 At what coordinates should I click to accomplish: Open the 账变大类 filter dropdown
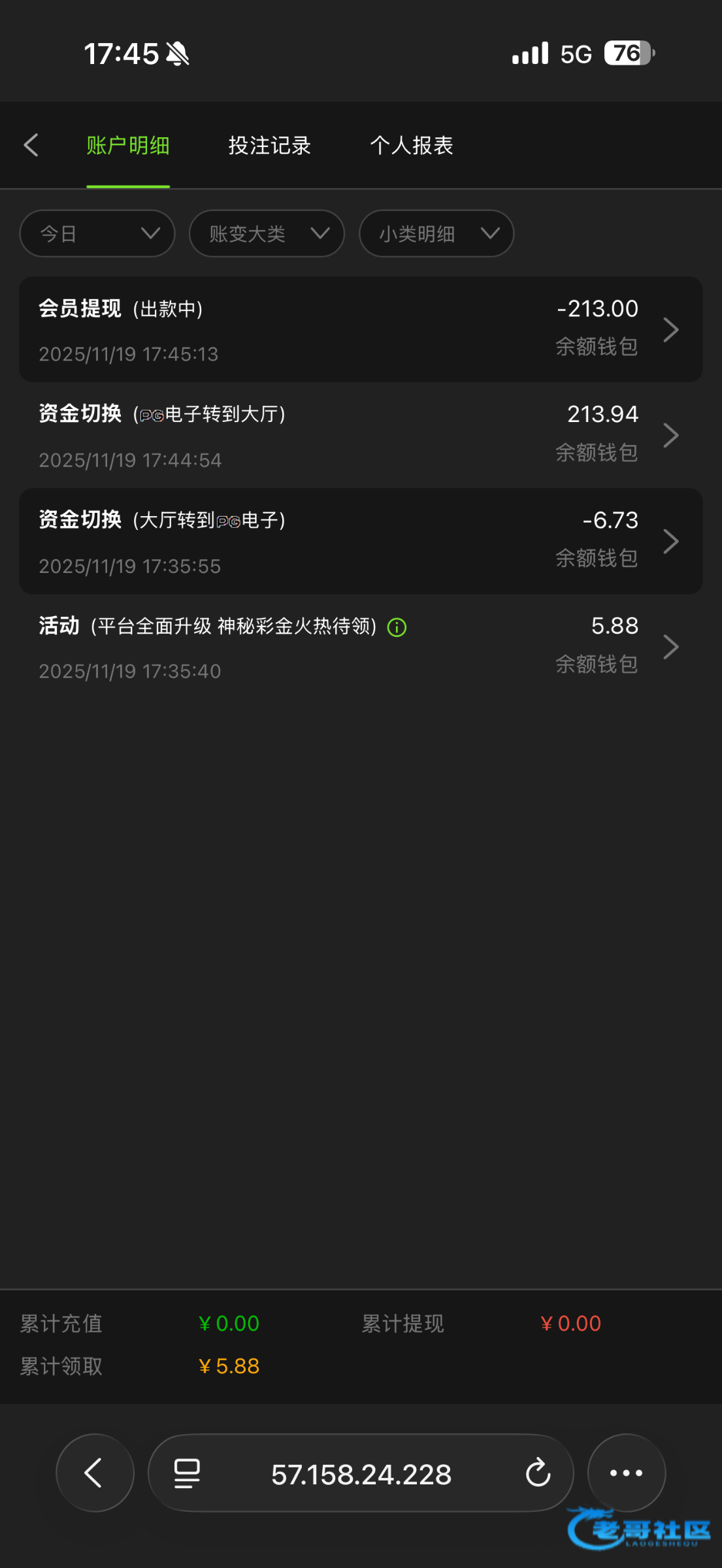pos(267,233)
